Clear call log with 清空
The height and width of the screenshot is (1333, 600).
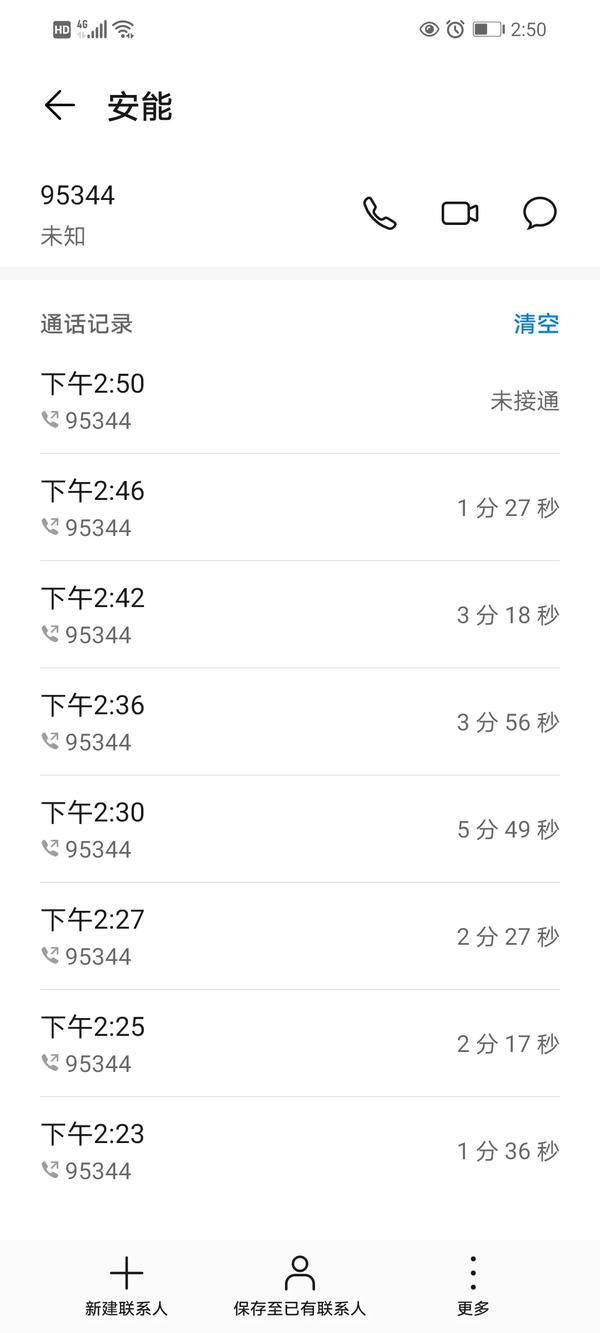tap(536, 323)
